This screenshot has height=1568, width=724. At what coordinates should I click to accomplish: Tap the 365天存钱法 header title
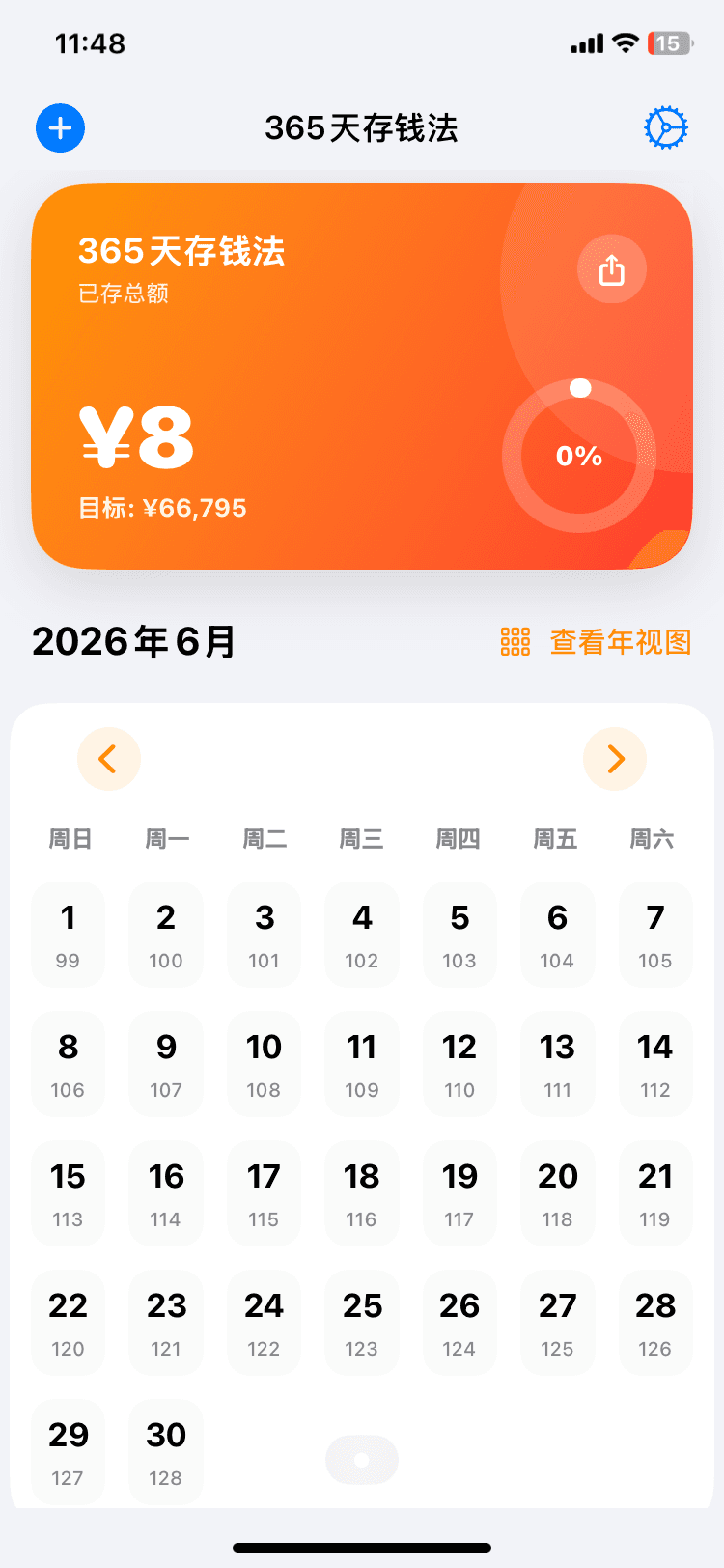point(362,128)
